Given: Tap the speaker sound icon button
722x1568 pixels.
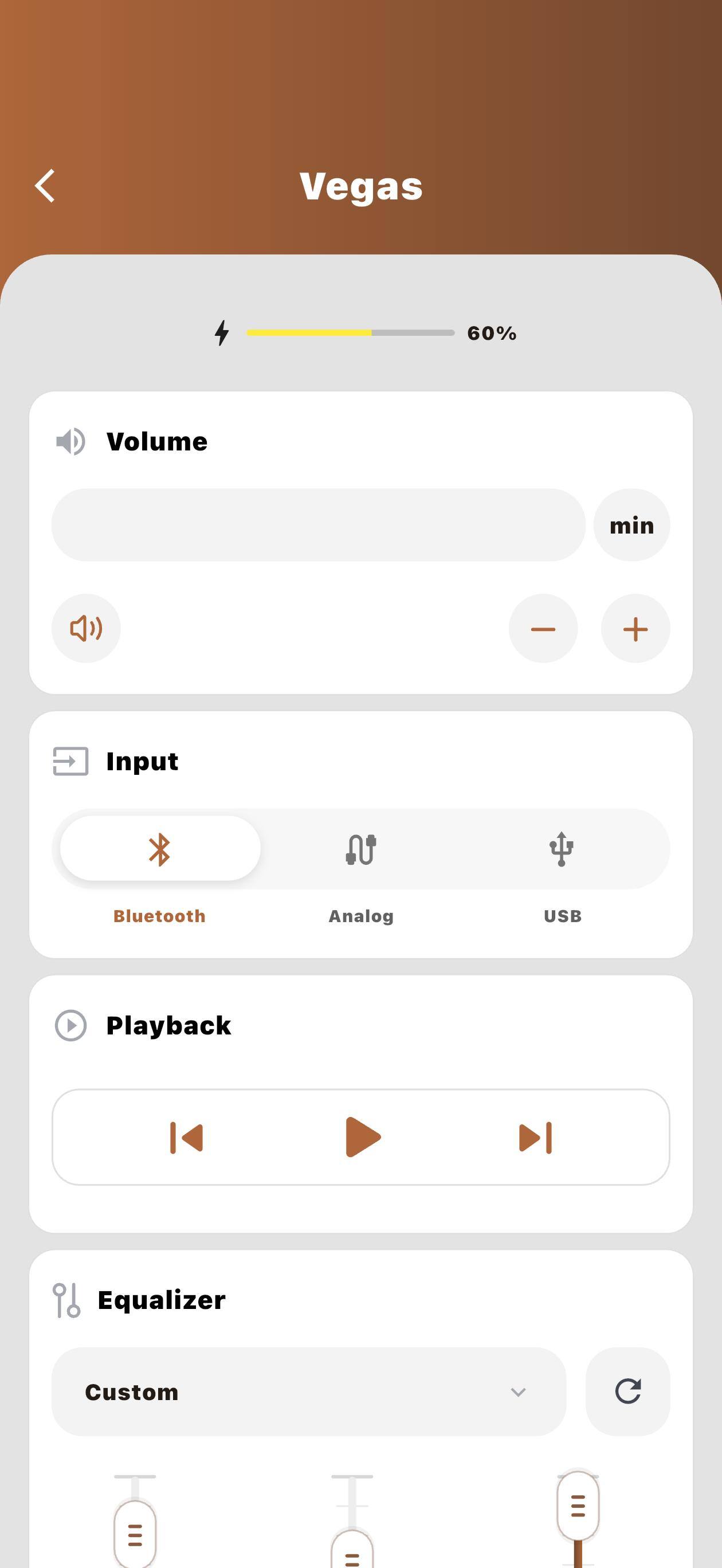Looking at the screenshot, I should click(x=86, y=628).
